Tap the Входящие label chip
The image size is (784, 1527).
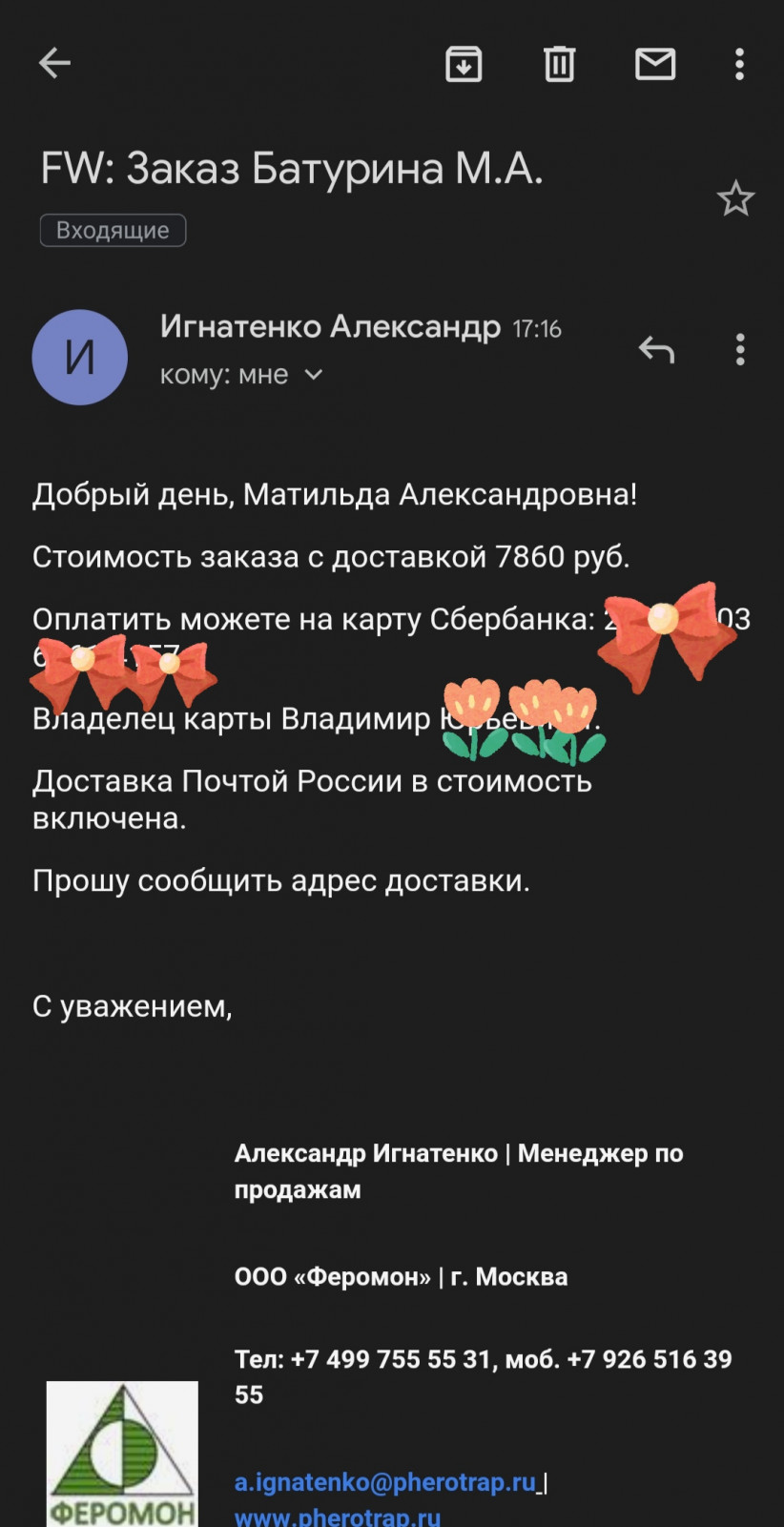coord(113,230)
